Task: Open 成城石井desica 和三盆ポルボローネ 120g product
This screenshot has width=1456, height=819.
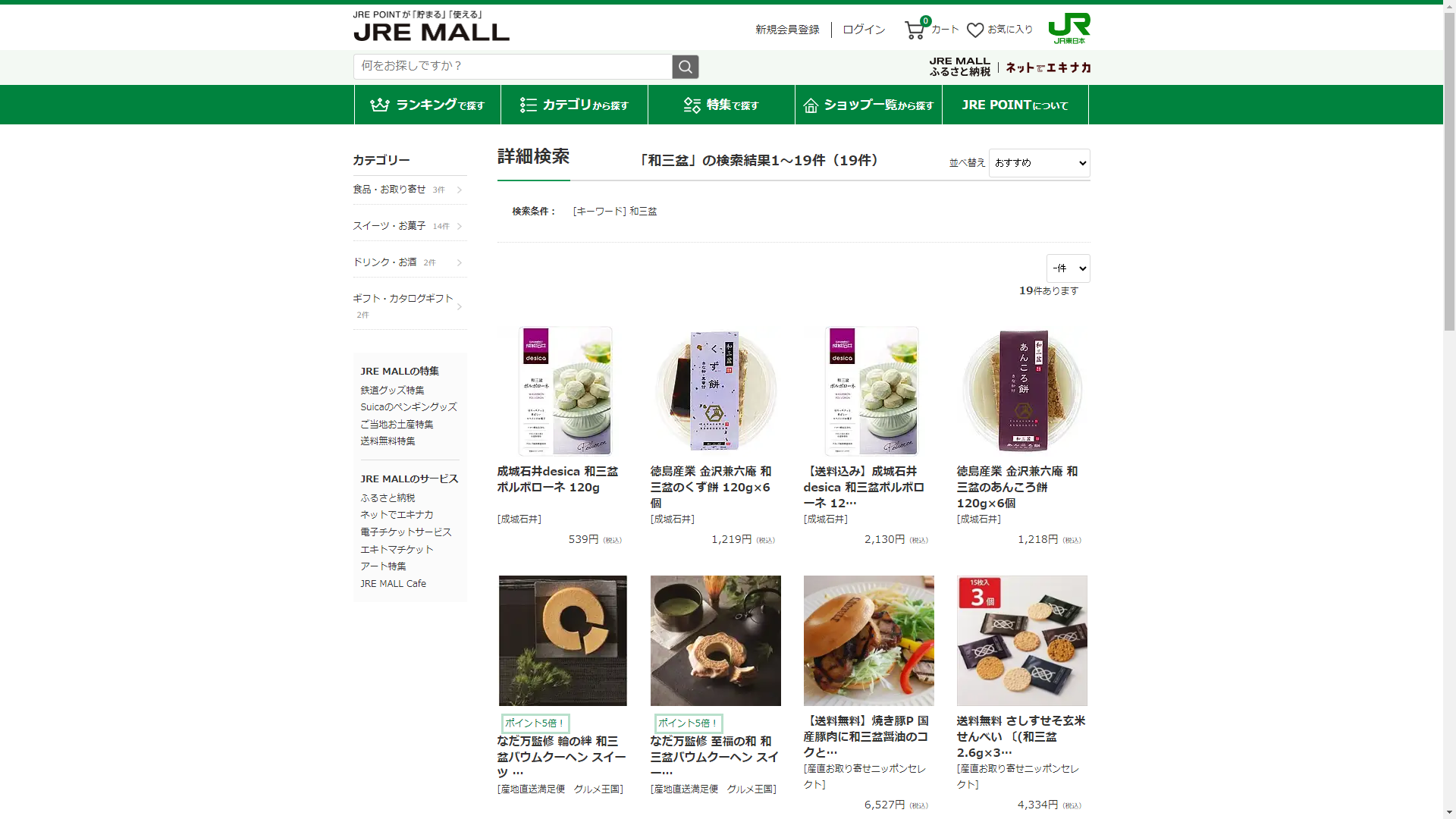Action: [x=557, y=479]
